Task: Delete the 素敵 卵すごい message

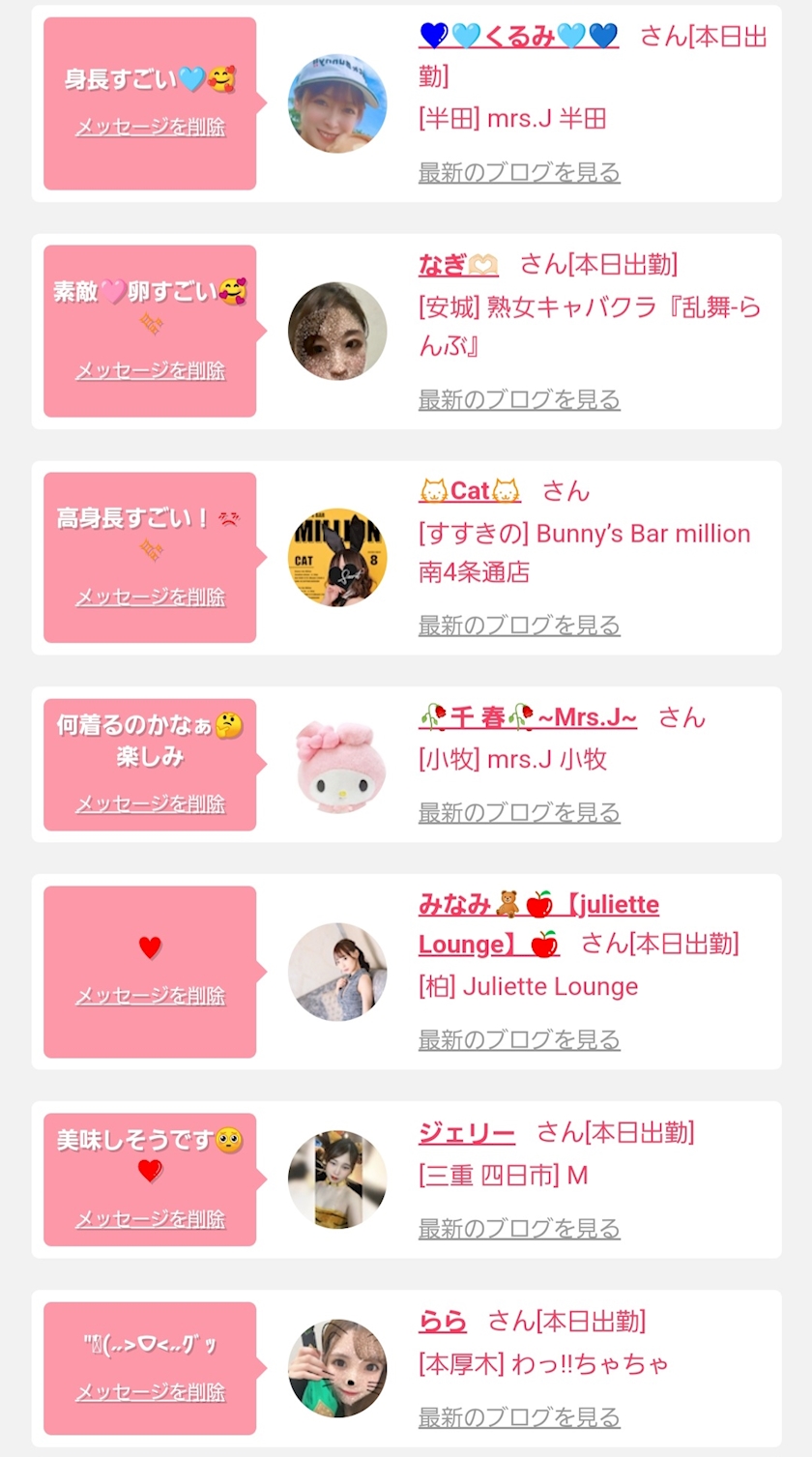Action: pos(150,370)
